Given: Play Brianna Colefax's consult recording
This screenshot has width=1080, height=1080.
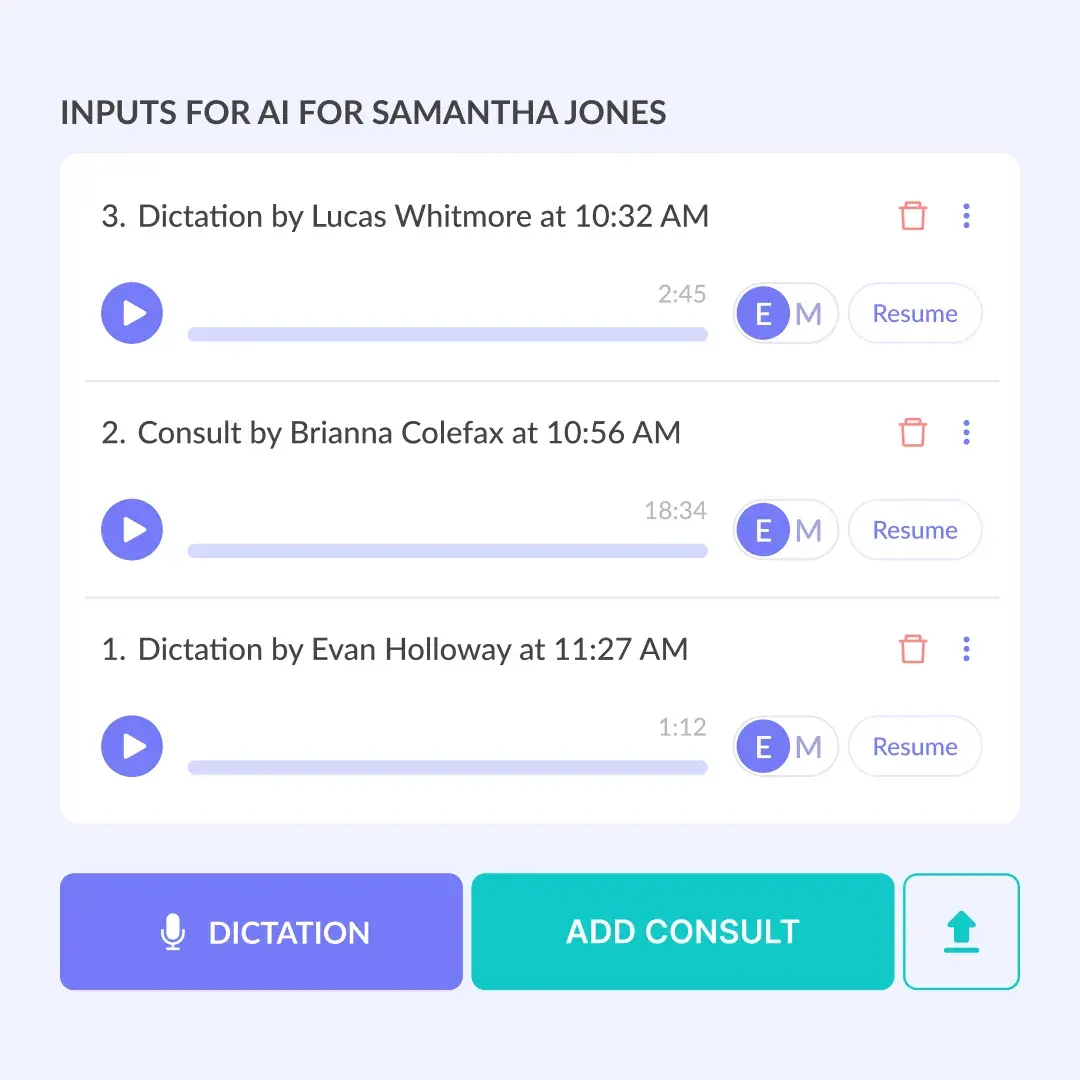Looking at the screenshot, I should [x=132, y=530].
